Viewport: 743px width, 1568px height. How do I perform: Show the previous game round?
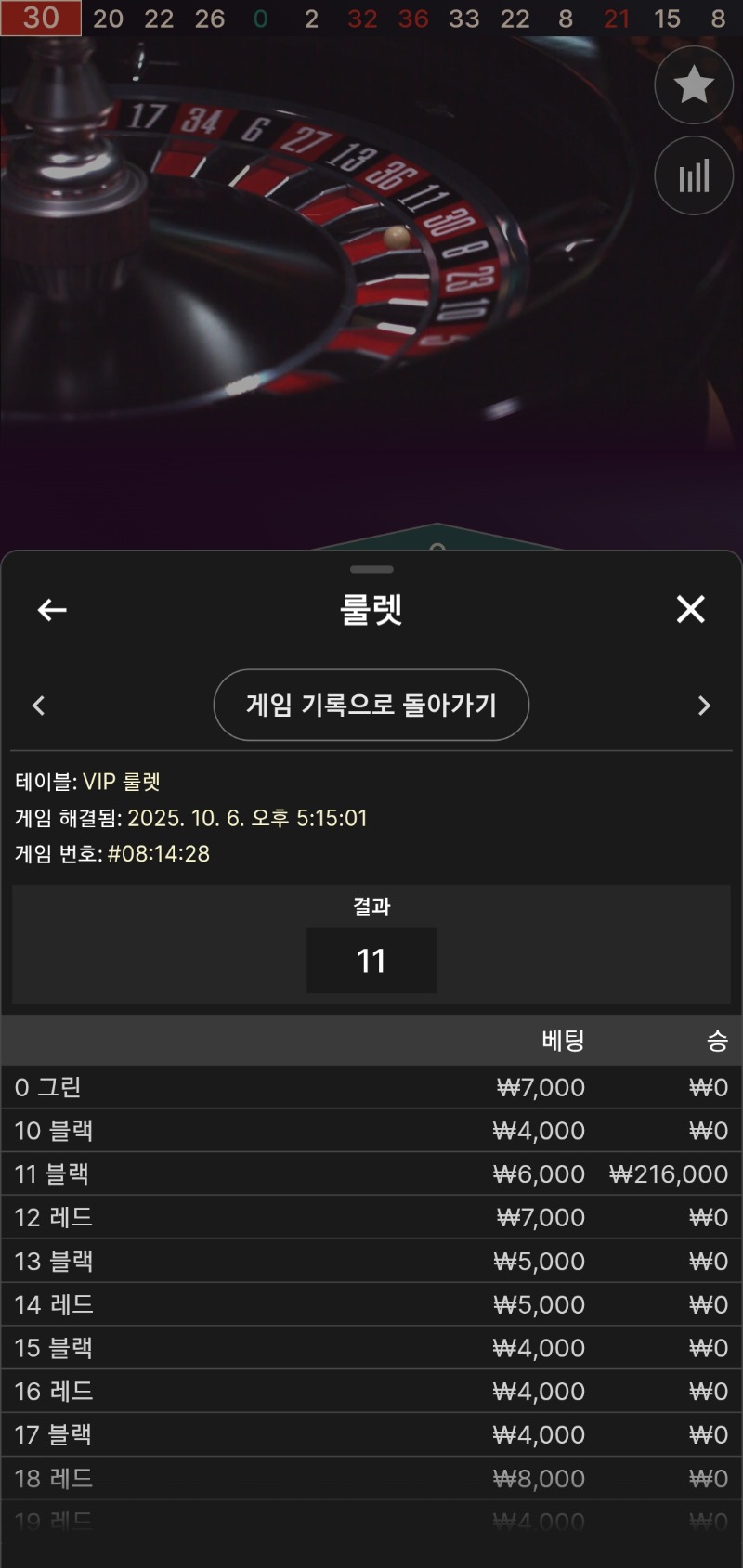38,706
